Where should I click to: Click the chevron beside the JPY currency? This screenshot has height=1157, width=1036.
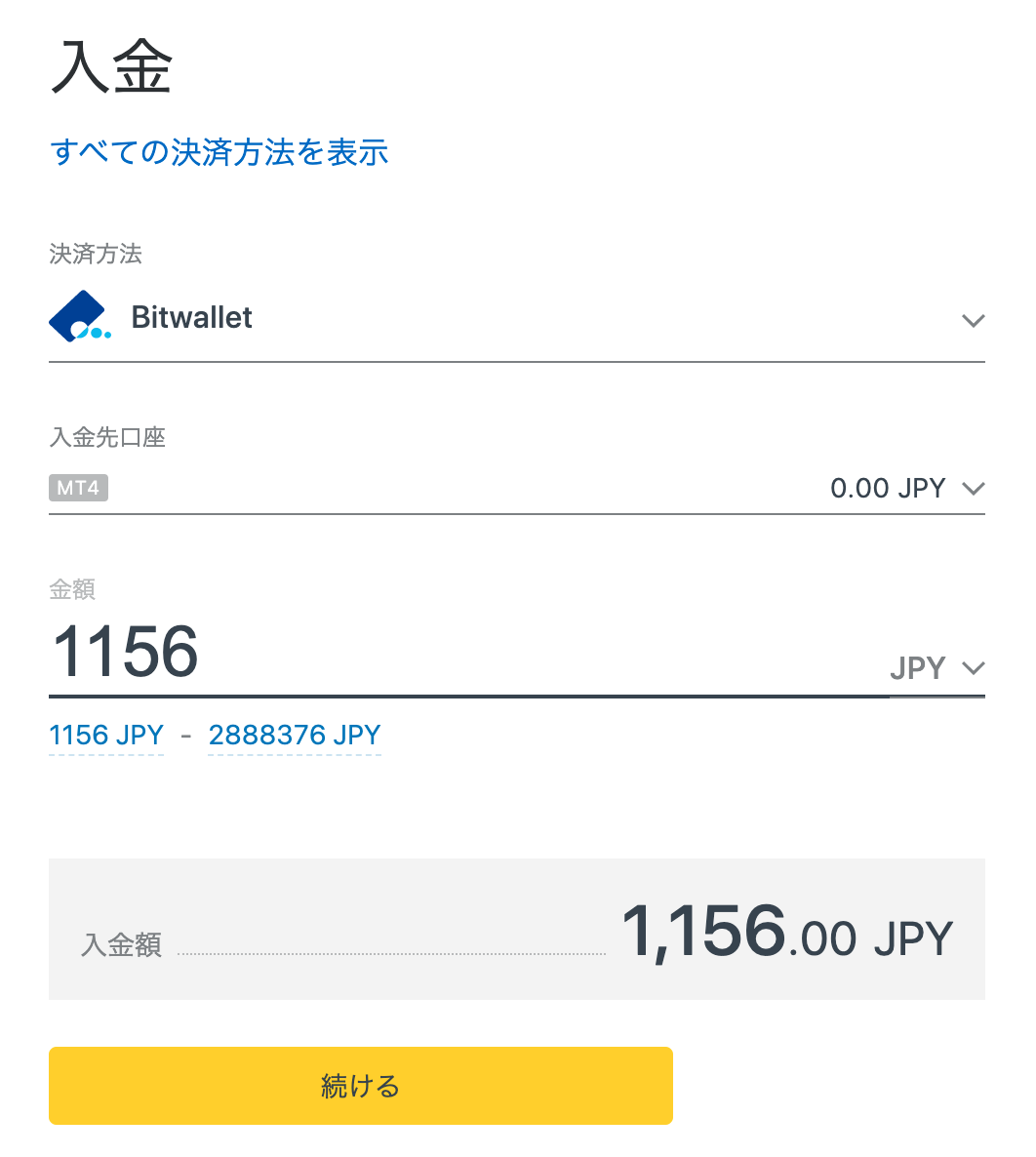coord(973,668)
